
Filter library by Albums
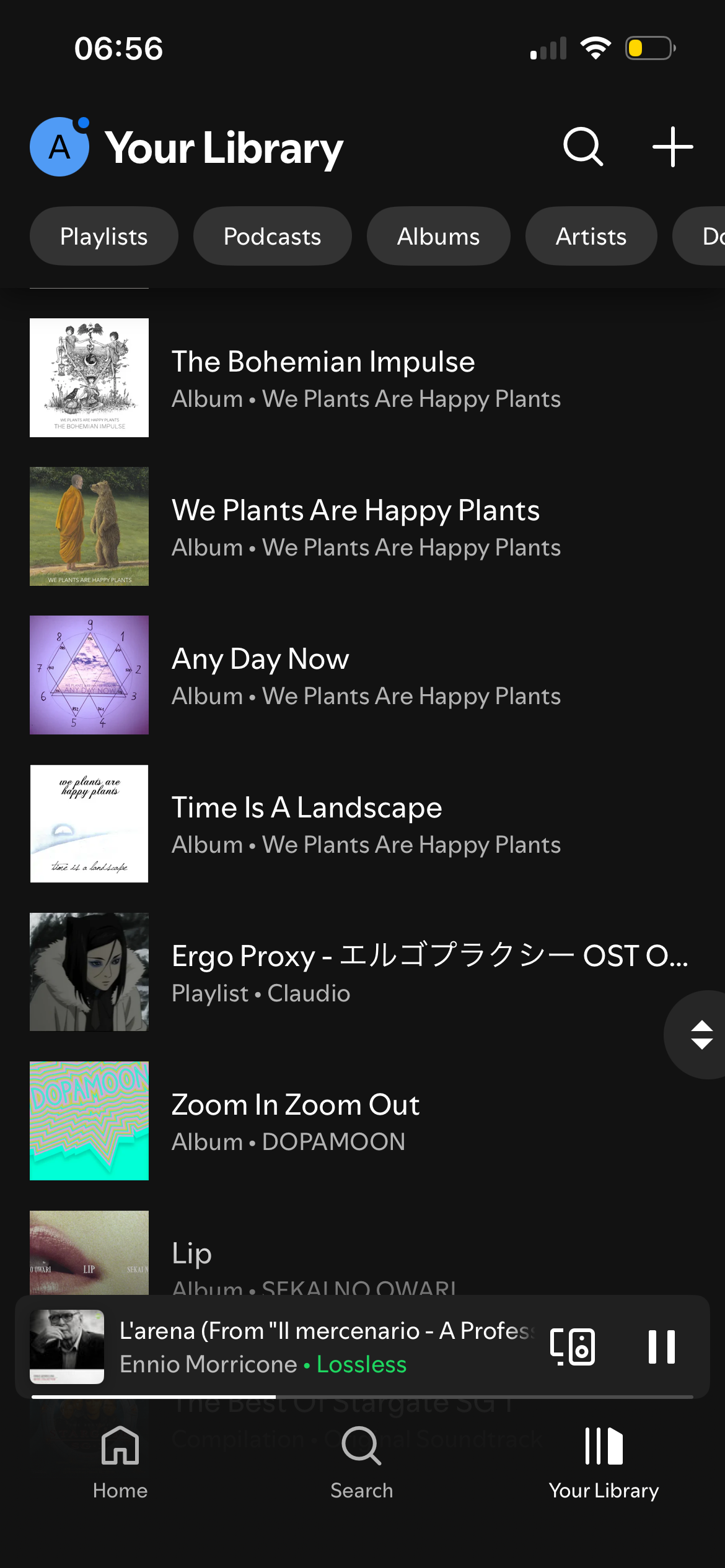(x=438, y=237)
